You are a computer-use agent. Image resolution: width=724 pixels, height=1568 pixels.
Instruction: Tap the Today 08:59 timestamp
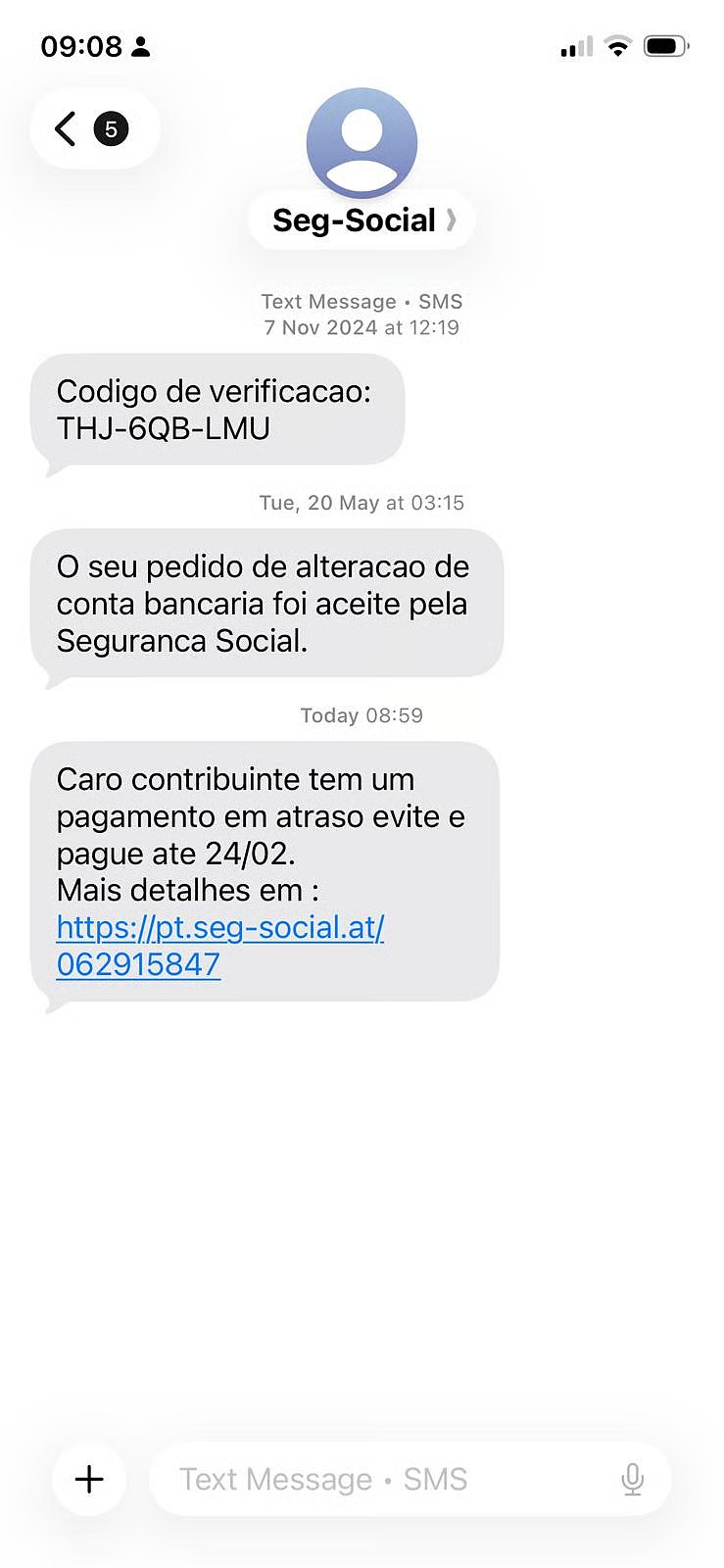click(x=362, y=715)
